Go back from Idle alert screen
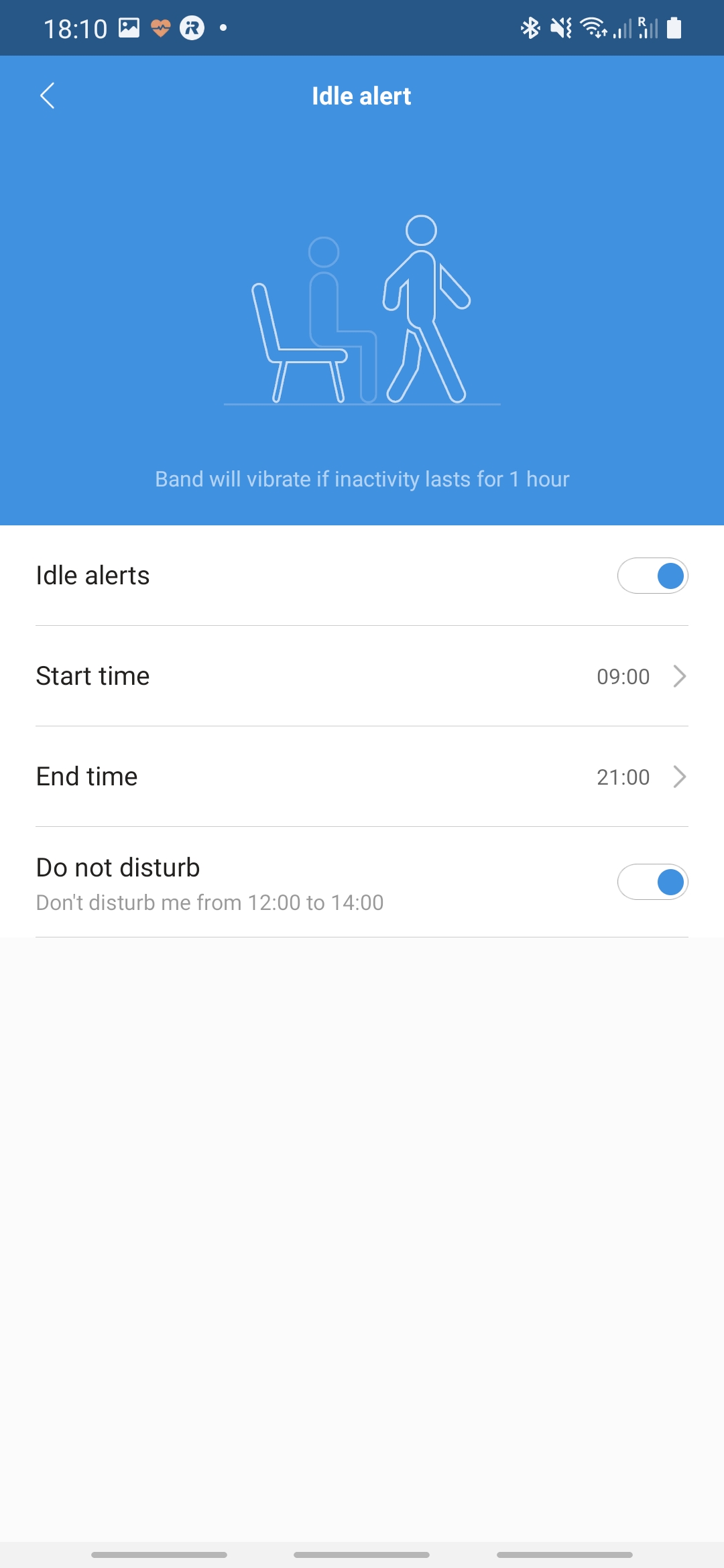The height and width of the screenshot is (1568, 724). click(x=47, y=96)
